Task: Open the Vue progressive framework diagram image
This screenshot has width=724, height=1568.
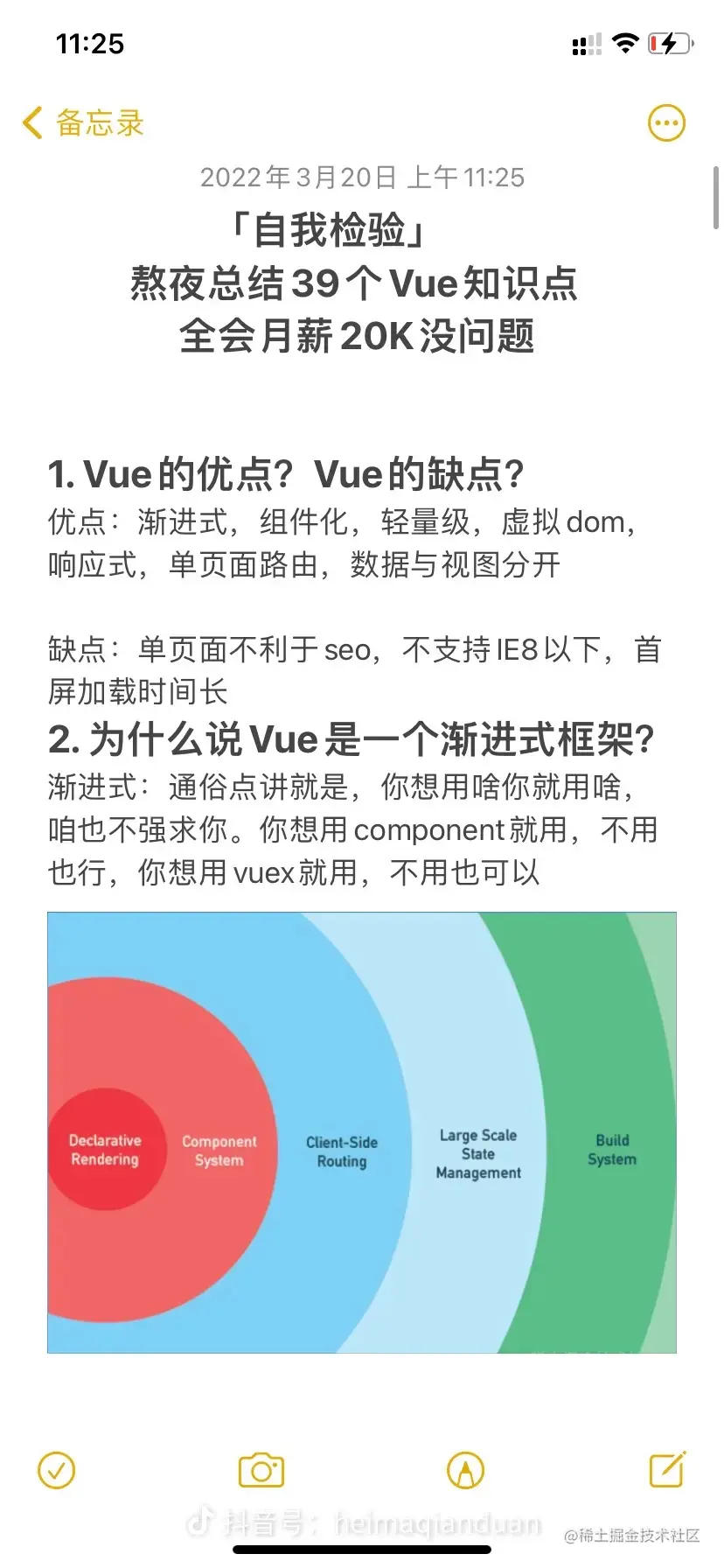Action: (362, 1132)
